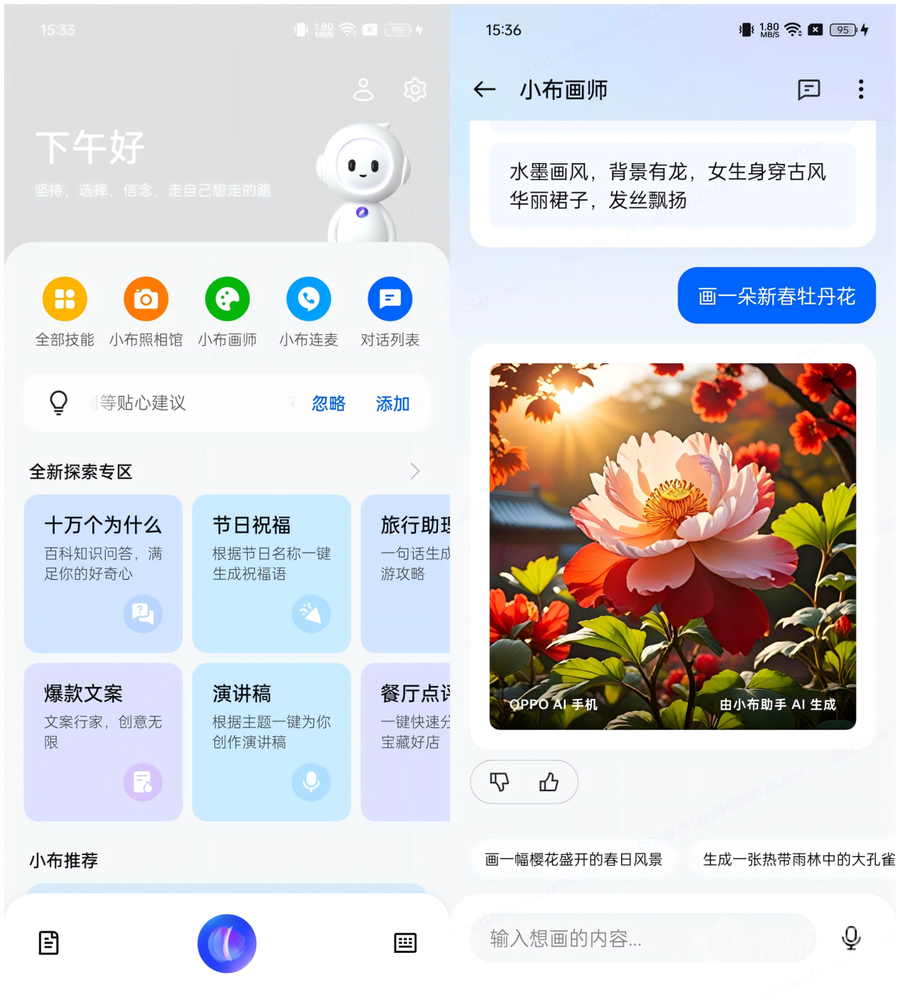900x1004 pixels.
Task: Activate the 小布 voice assistant orb
Action: click(227, 943)
